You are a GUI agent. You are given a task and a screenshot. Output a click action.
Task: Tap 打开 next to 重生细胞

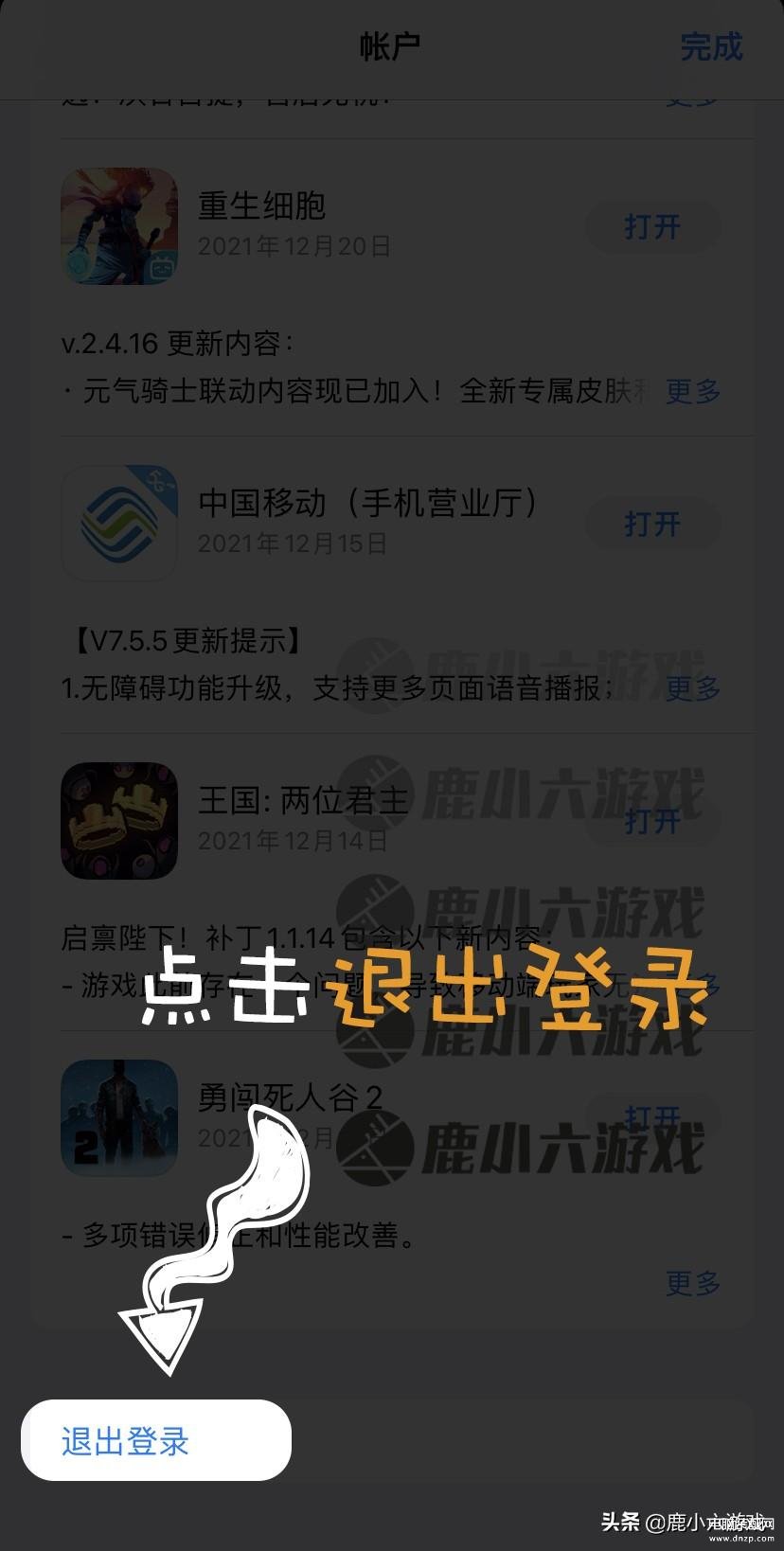pyautogui.click(x=652, y=227)
